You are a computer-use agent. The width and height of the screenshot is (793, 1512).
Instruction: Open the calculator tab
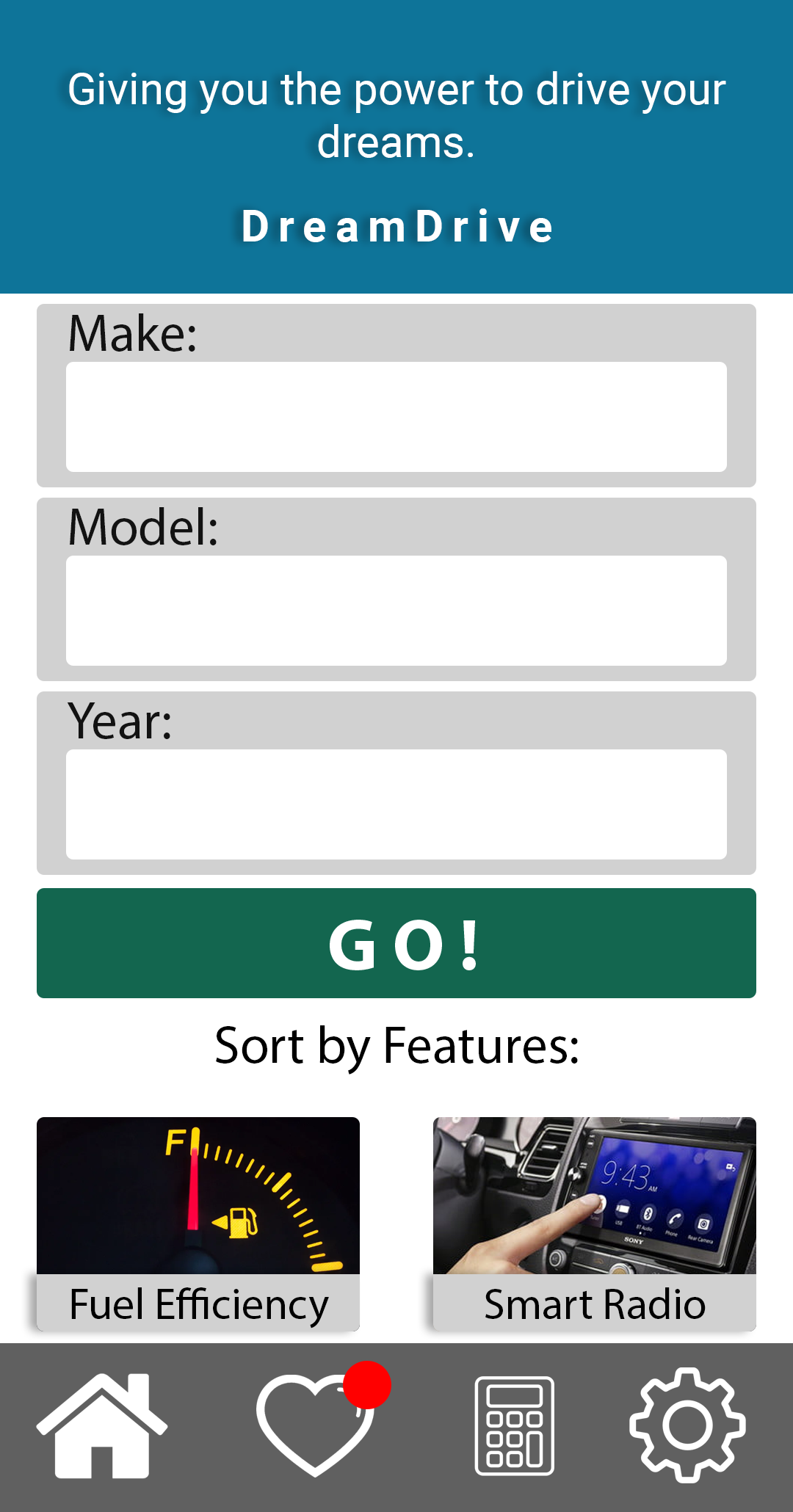[x=515, y=1425]
